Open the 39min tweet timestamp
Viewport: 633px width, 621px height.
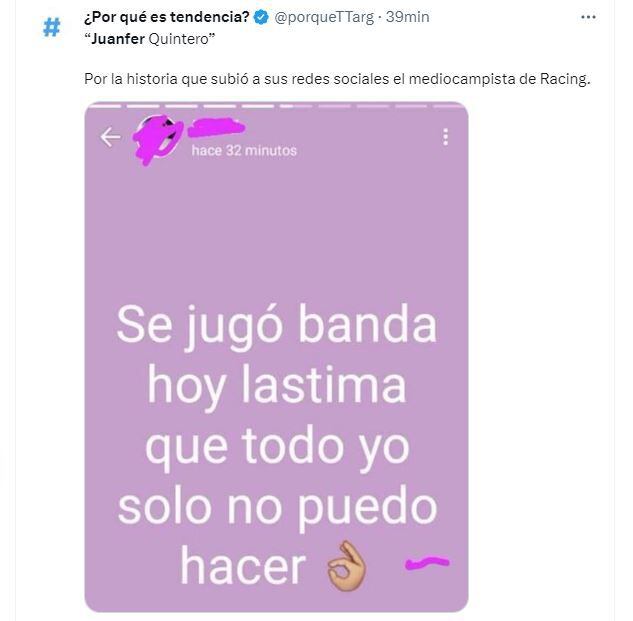coord(408,17)
